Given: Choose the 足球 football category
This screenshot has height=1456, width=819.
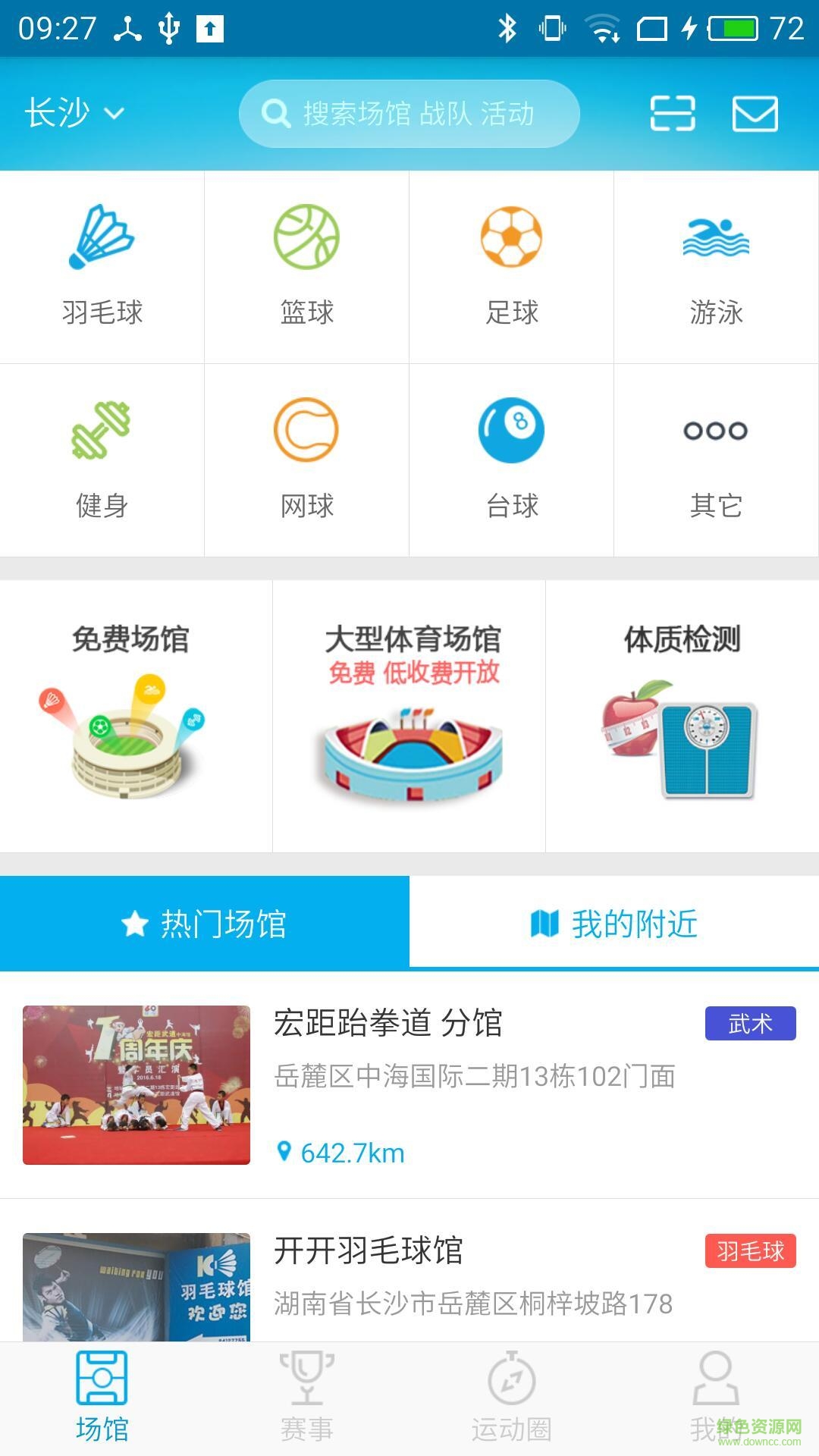Looking at the screenshot, I should [512, 265].
